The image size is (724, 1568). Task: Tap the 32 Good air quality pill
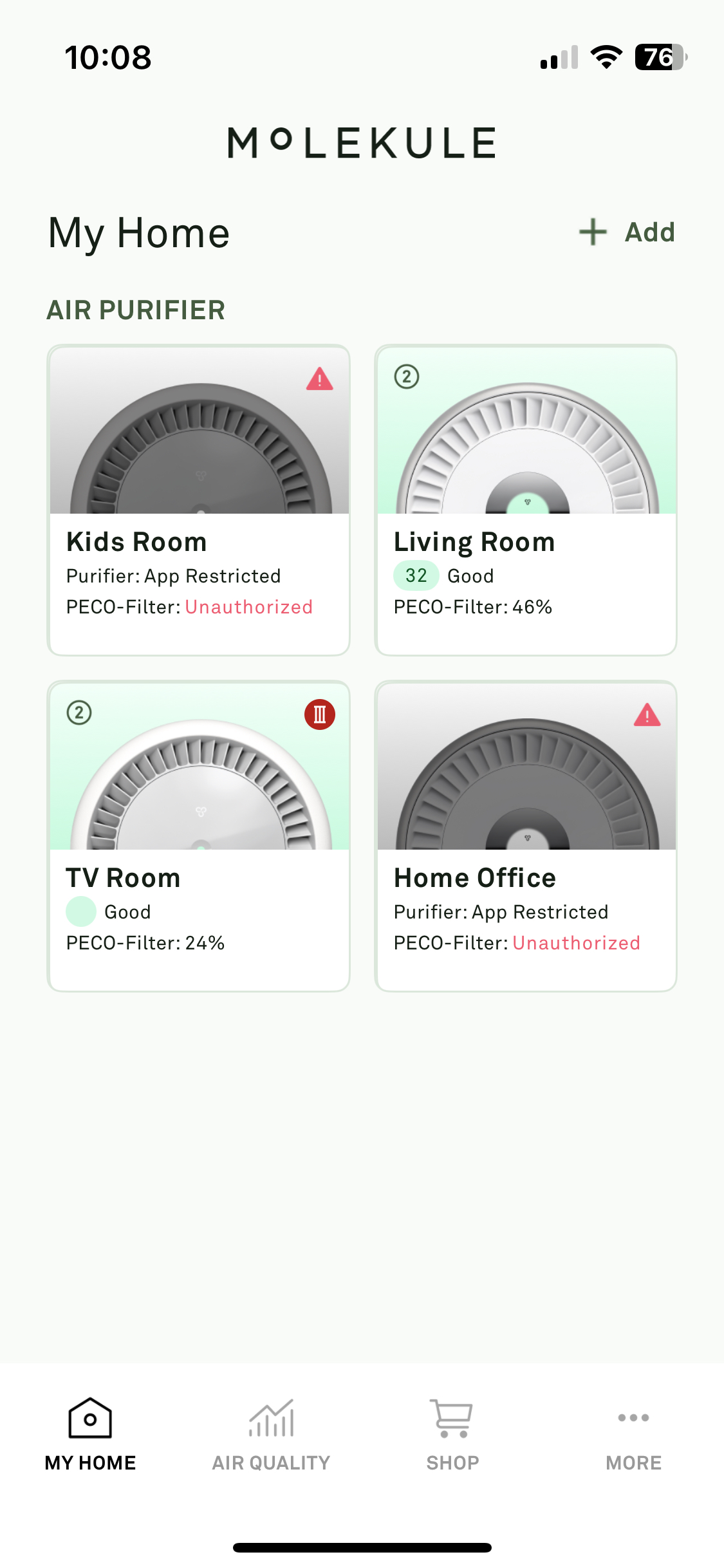tap(417, 575)
